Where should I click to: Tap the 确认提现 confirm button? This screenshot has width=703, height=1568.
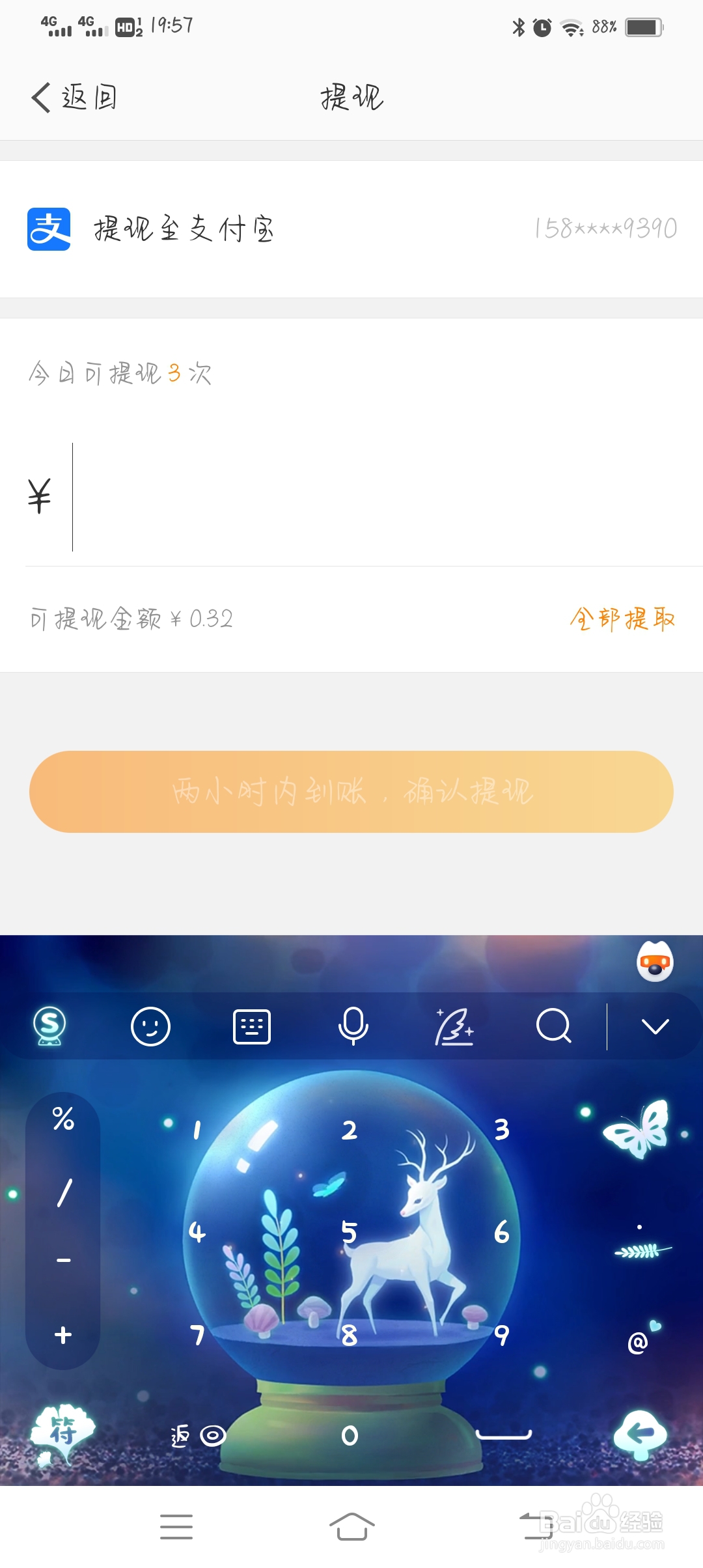click(351, 792)
